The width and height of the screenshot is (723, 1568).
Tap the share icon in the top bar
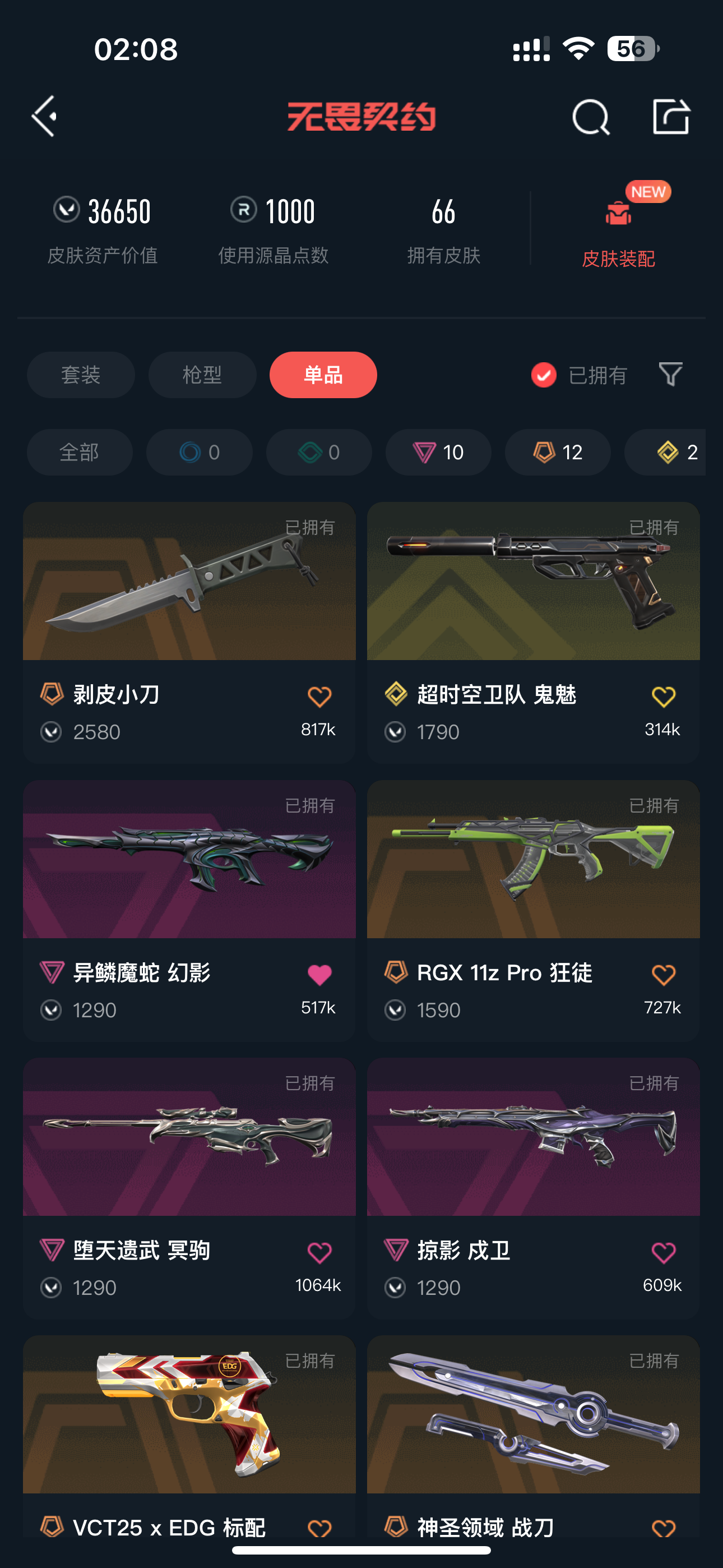(x=671, y=116)
